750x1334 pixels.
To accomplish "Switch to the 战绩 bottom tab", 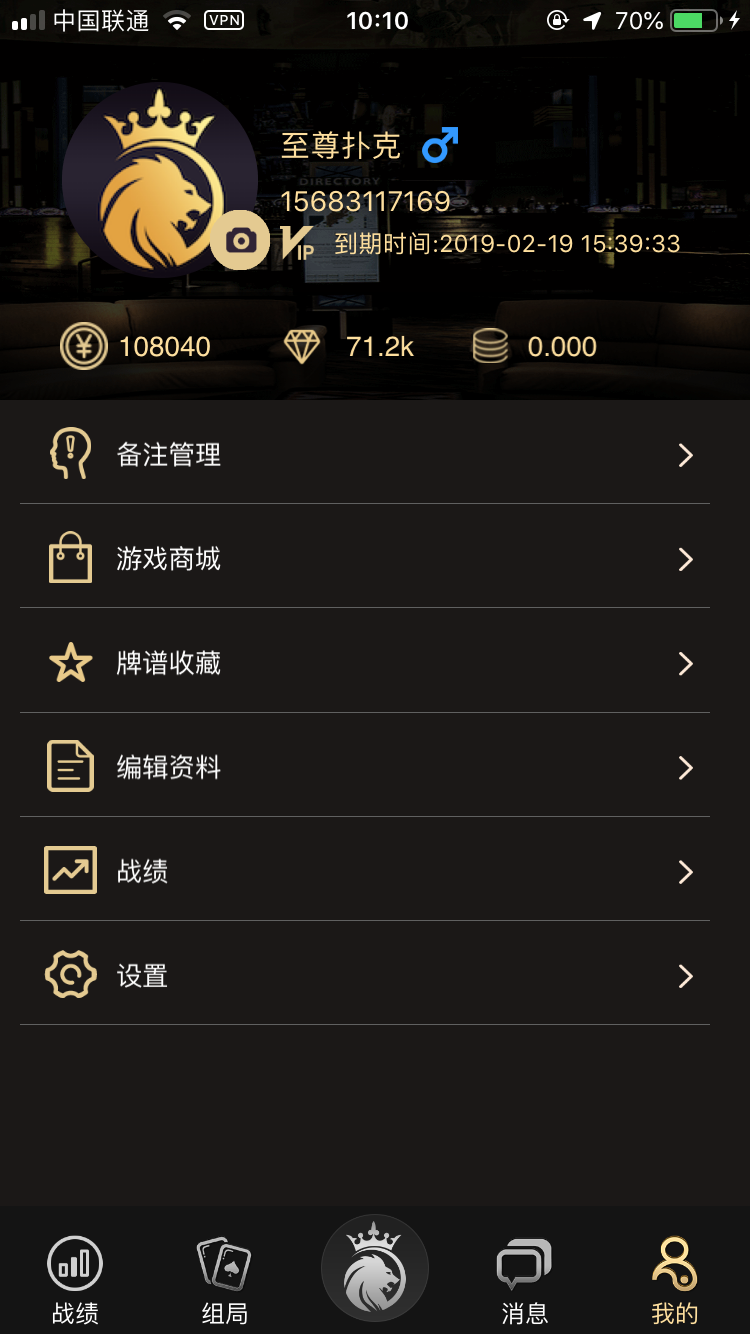I will 75,1278.
